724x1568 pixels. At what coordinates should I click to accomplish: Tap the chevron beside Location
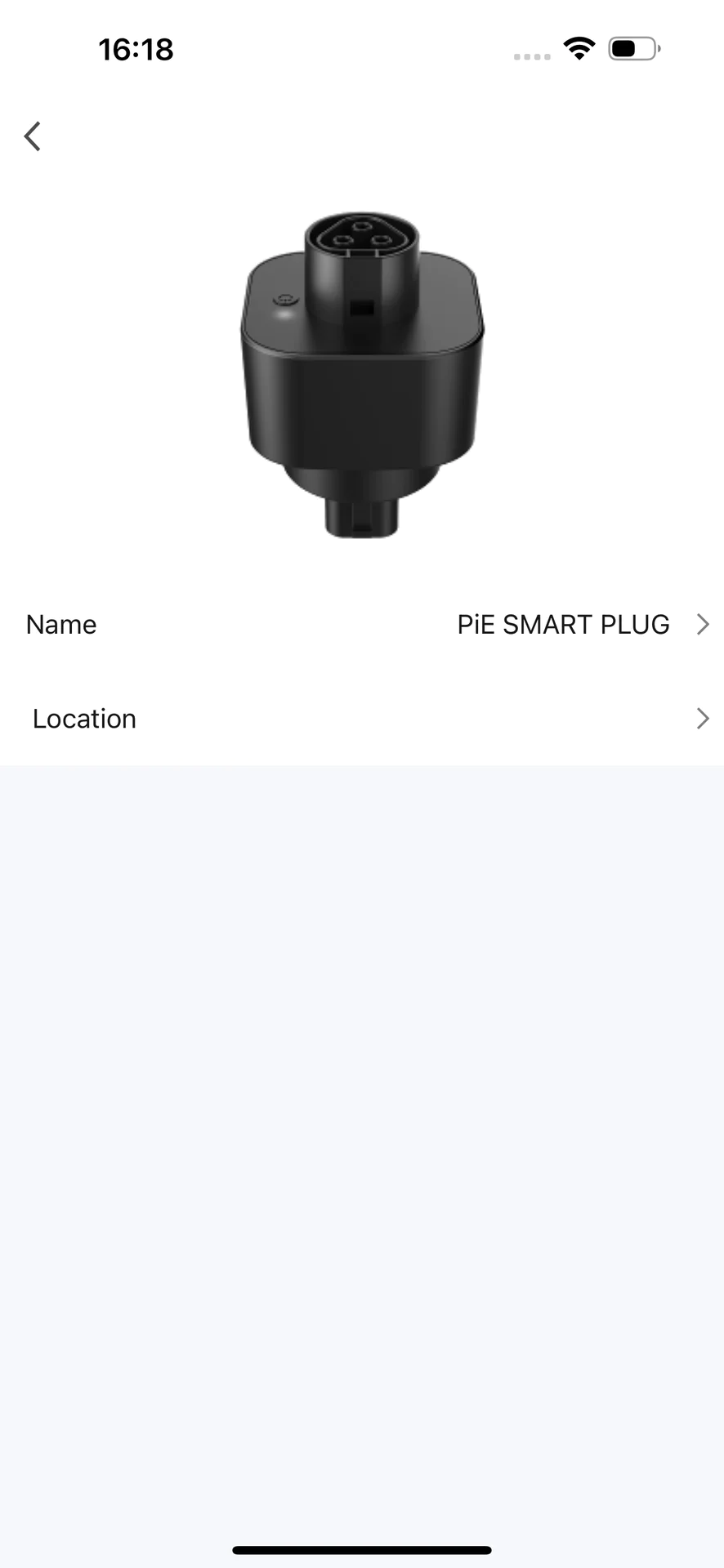point(702,718)
